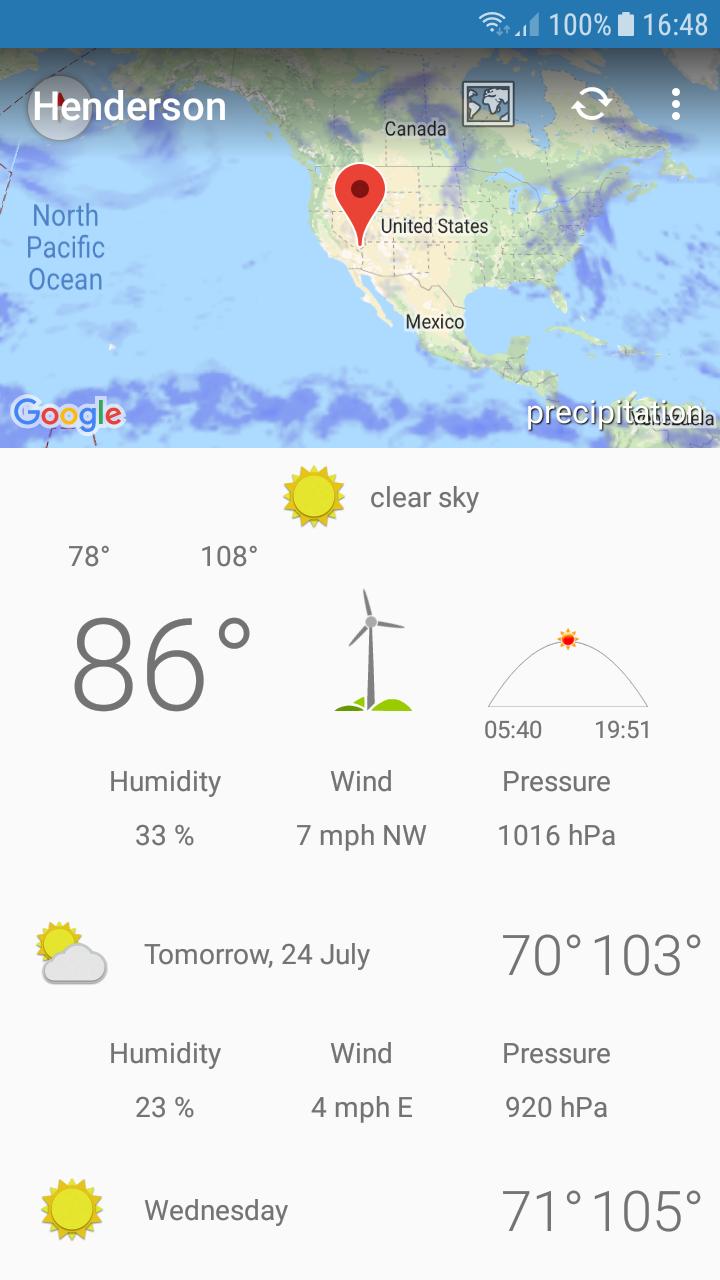Refresh the weather data
720x1280 pixels.
coord(590,103)
